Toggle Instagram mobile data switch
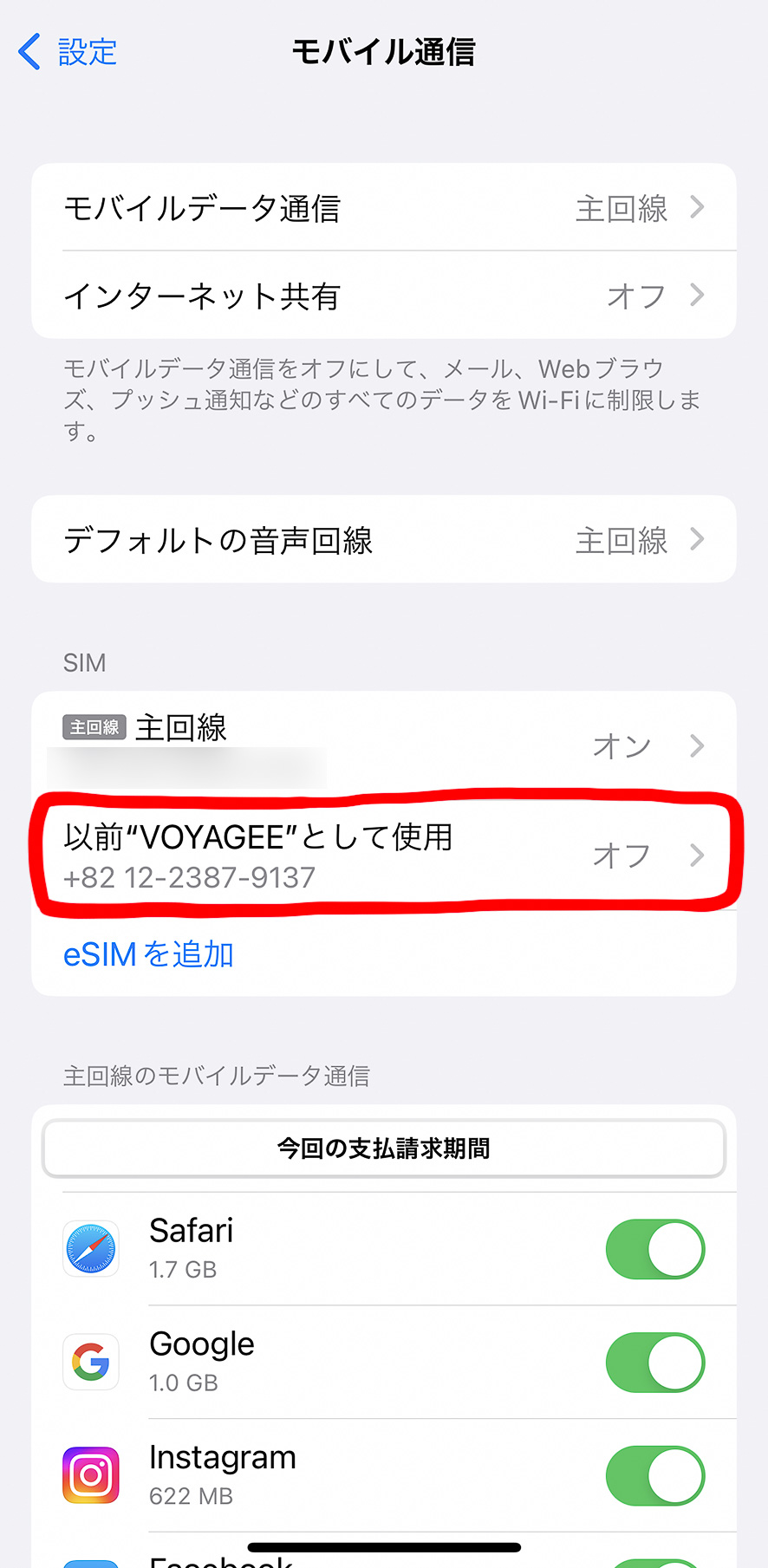This screenshot has height=1568, width=768. (654, 1475)
